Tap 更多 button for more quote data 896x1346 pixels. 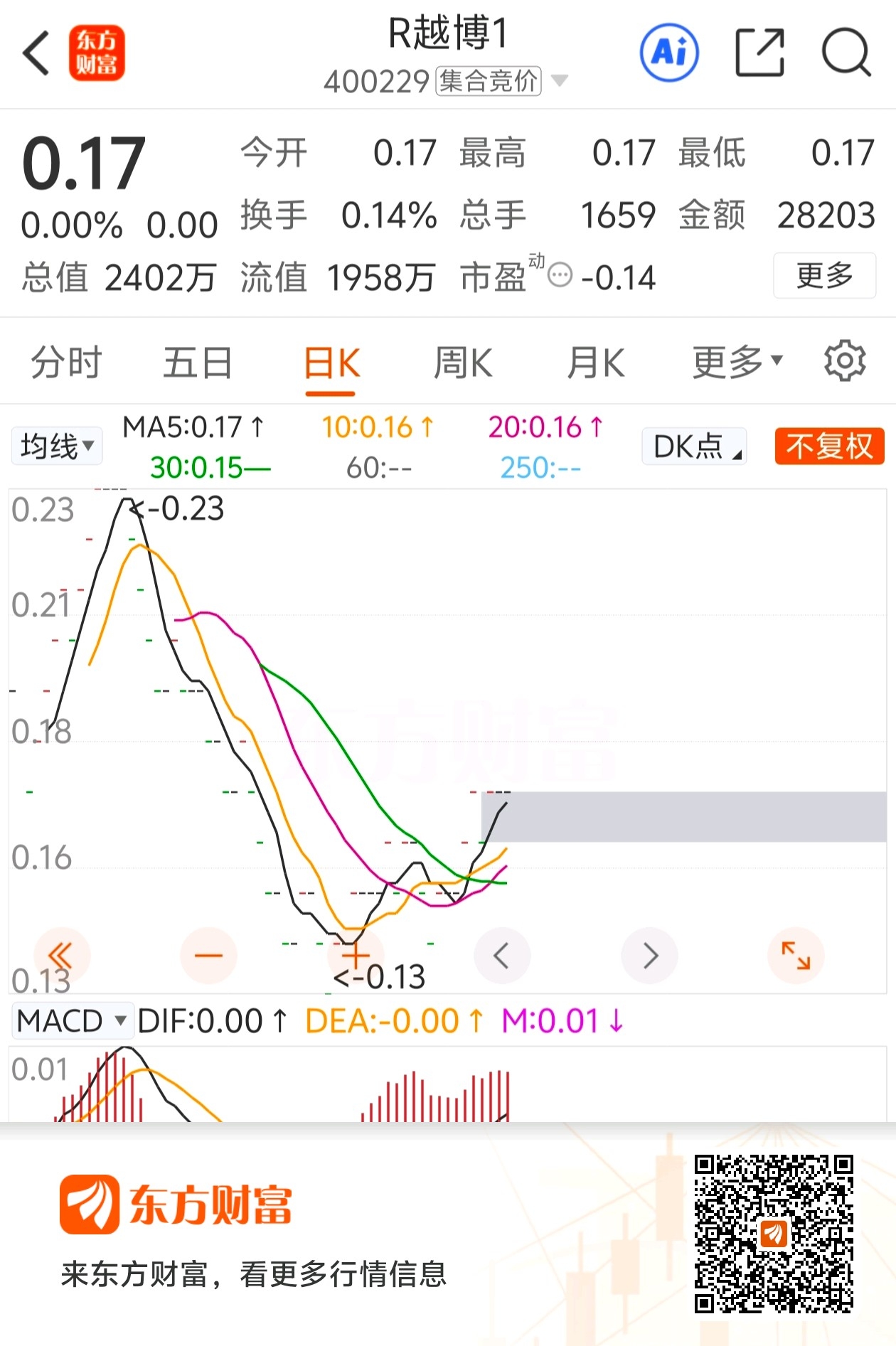pyautogui.click(x=823, y=275)
